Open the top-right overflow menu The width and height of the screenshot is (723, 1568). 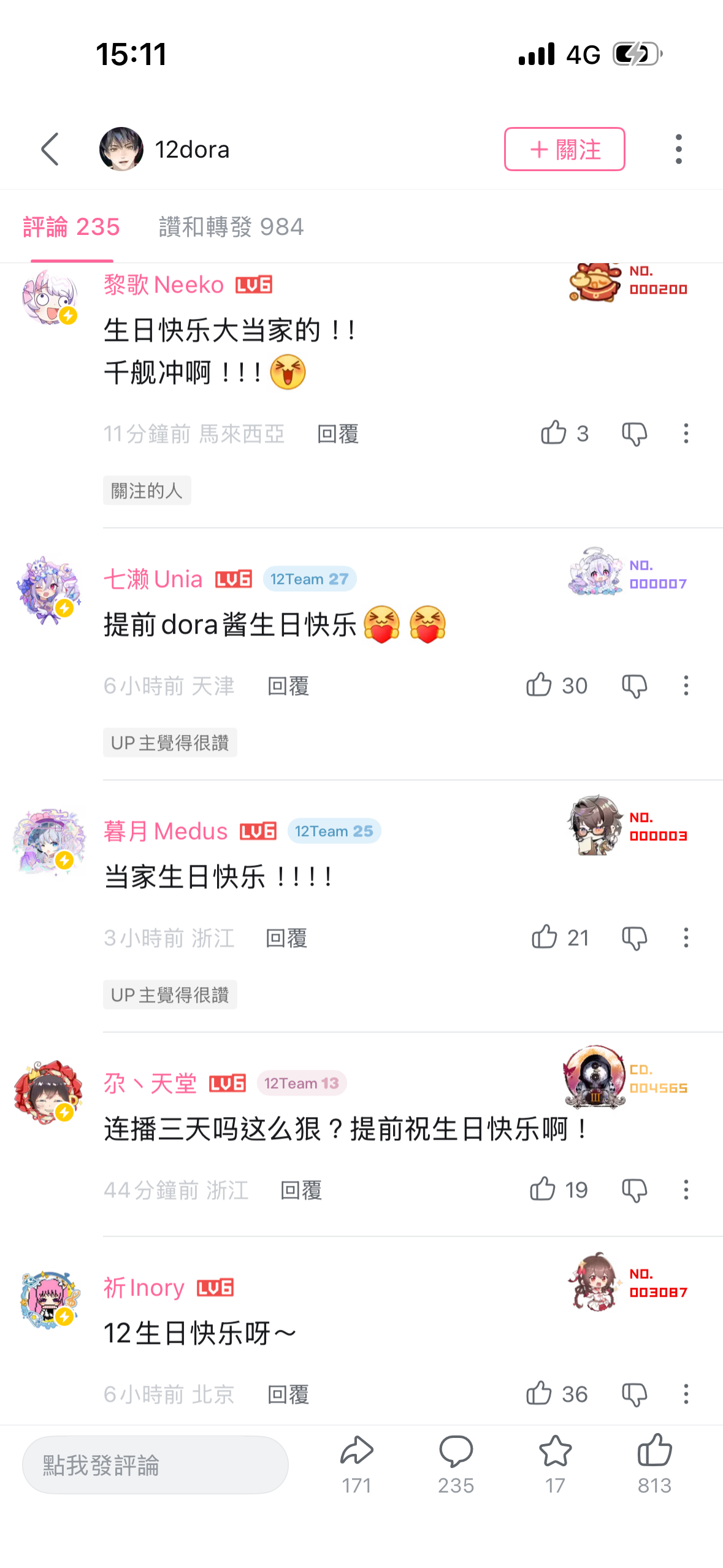pos(678,149)
